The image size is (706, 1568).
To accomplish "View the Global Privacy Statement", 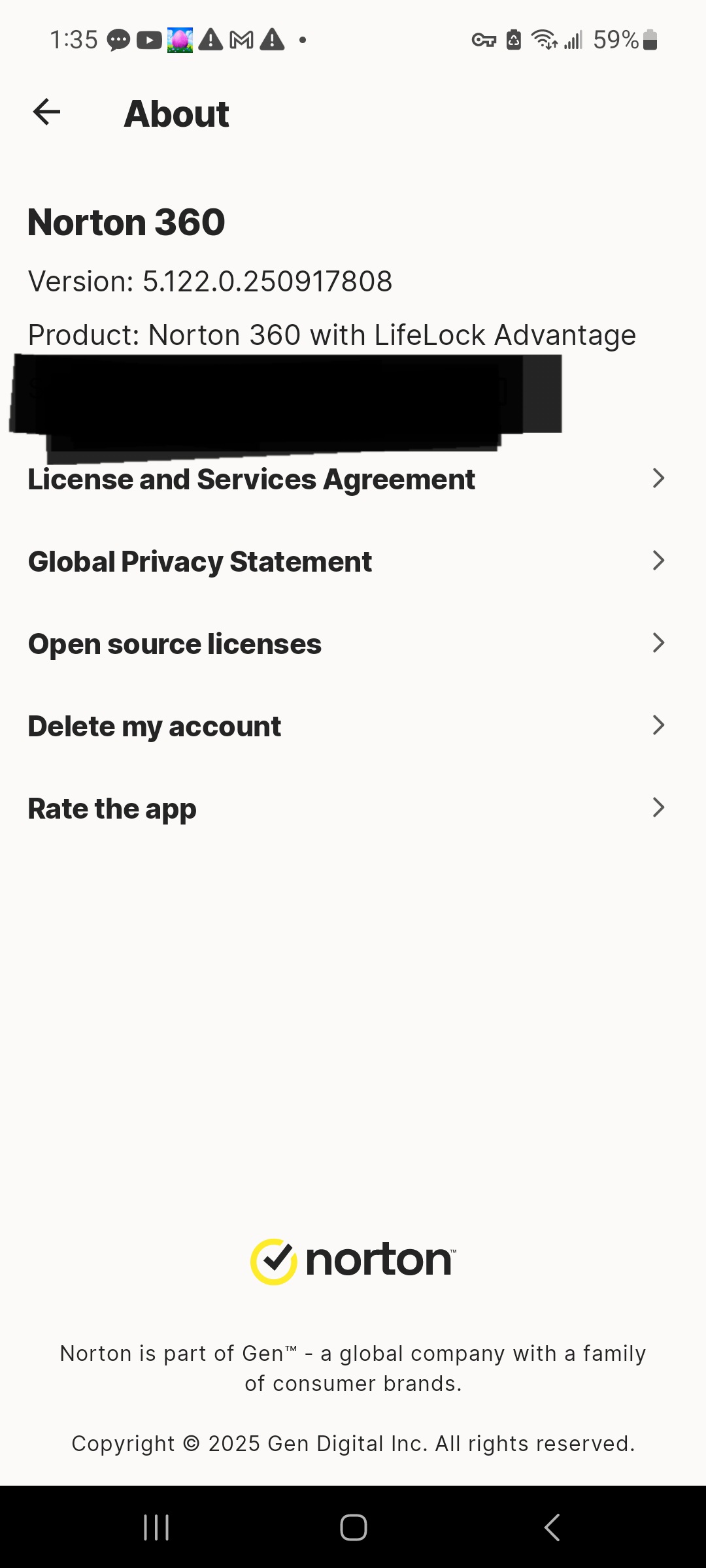I will coord(346,562).
